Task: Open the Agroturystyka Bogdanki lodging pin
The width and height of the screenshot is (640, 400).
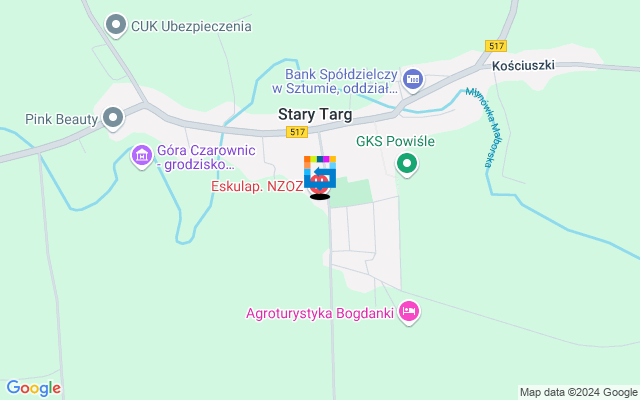Action: pos(408,312)
